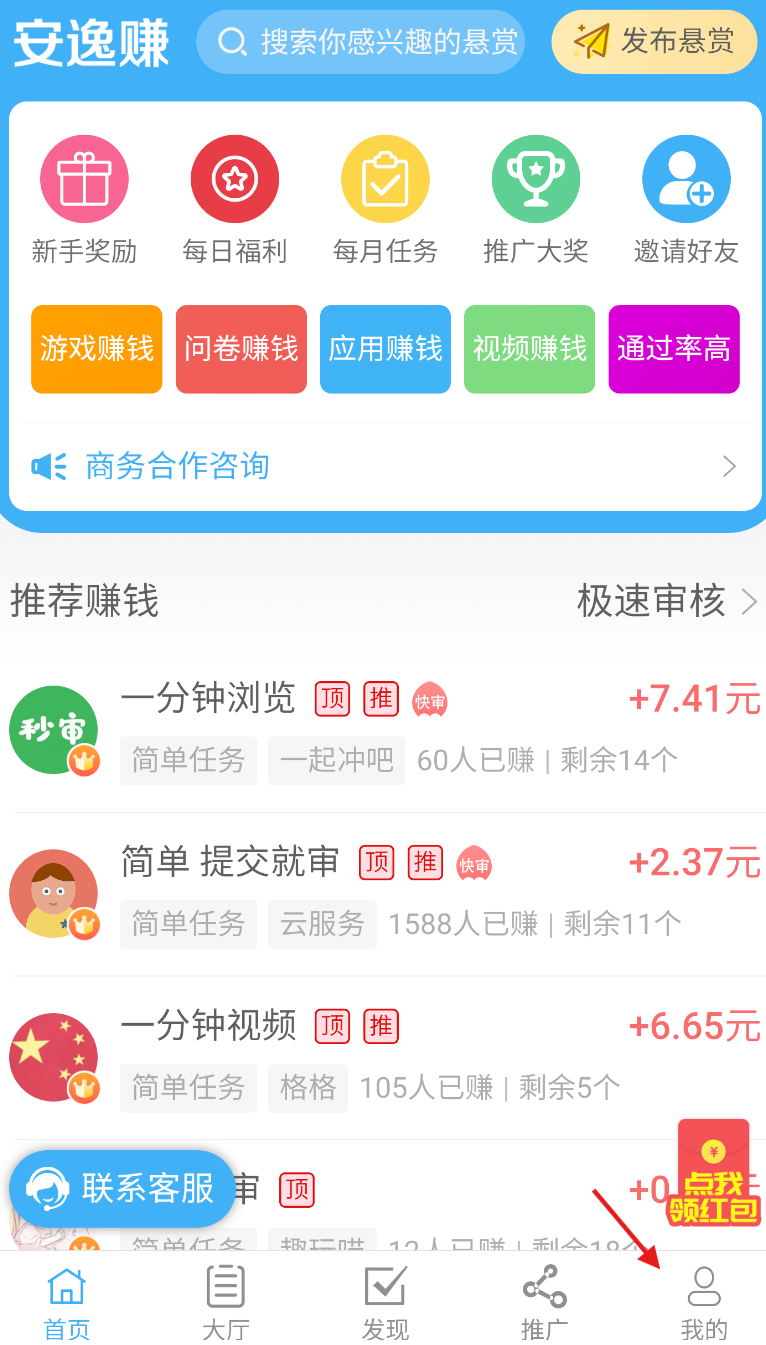Open 每日福利 star icon

(x=235, y=179)
